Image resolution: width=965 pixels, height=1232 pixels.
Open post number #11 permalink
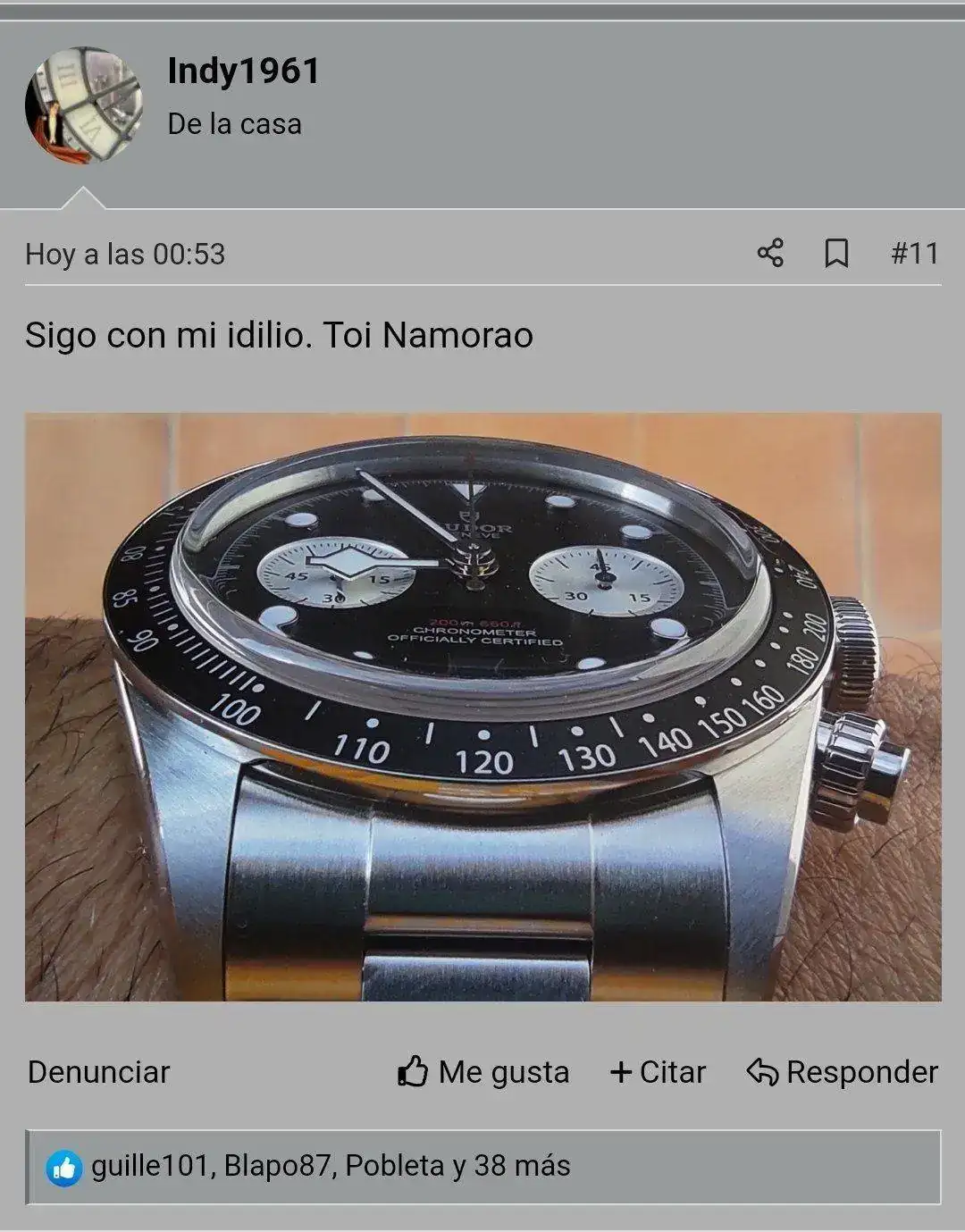coord(914,254)
